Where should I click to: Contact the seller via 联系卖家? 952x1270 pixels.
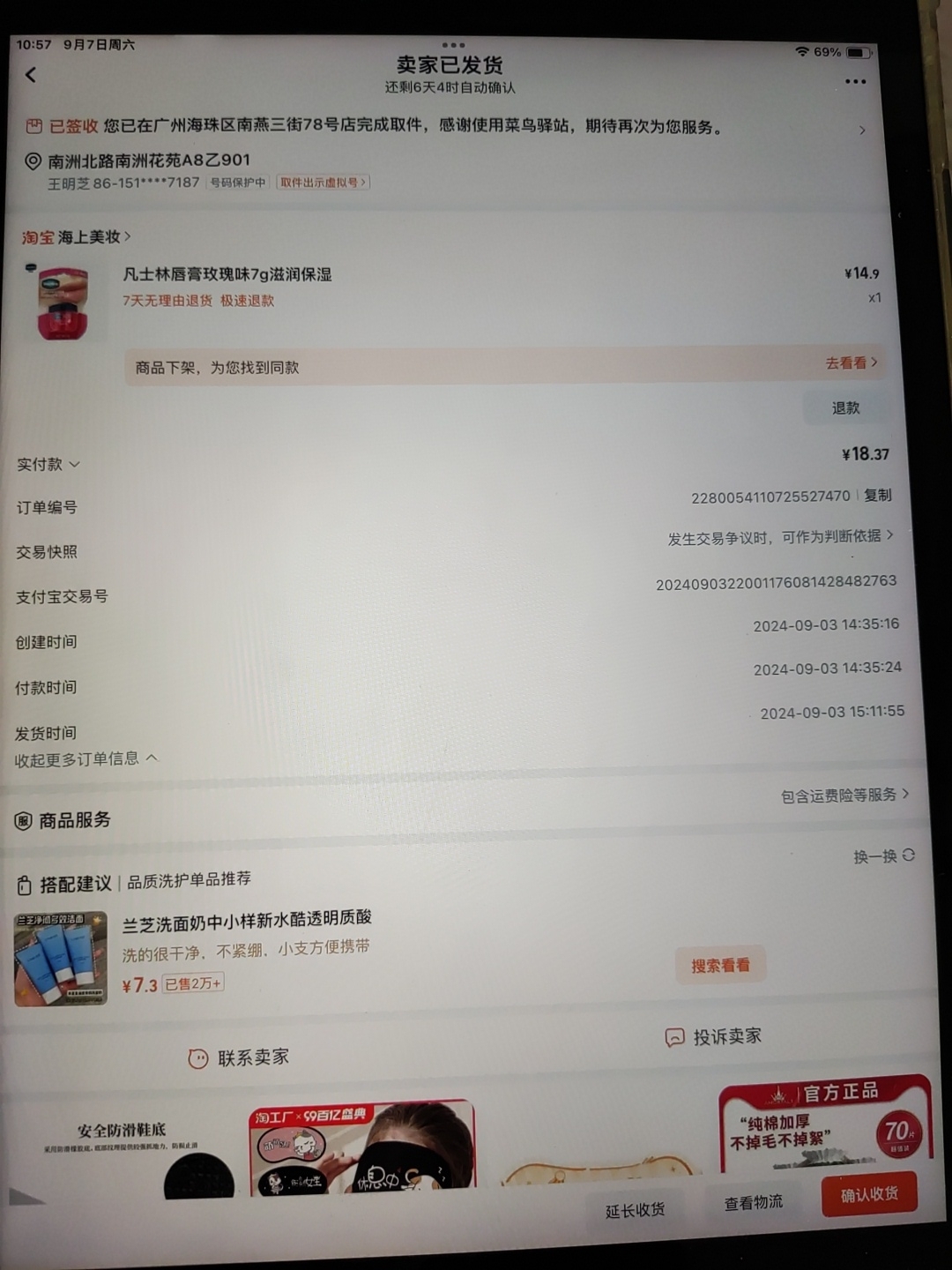pyautogui.click(x=240, y=1057)
